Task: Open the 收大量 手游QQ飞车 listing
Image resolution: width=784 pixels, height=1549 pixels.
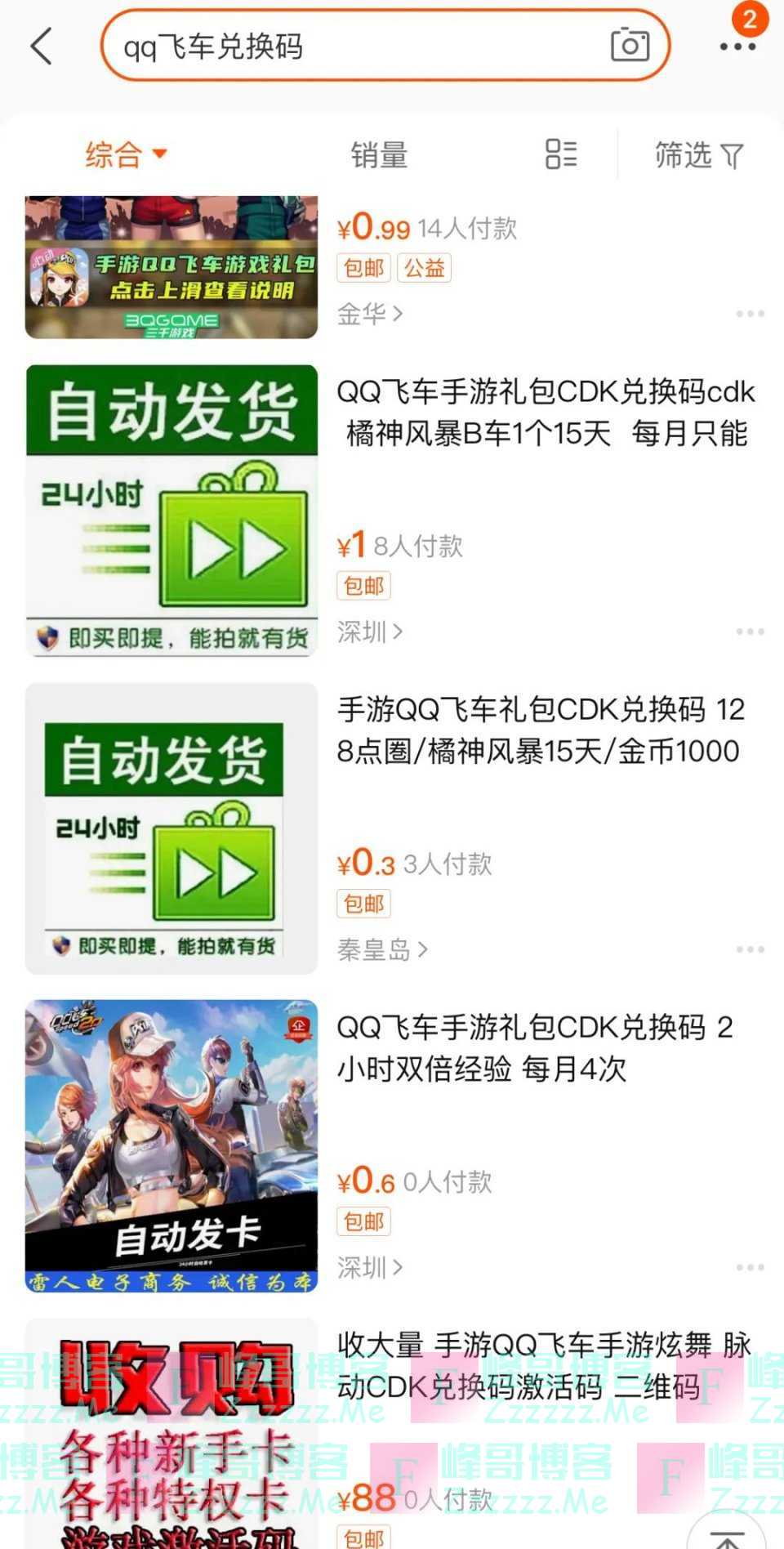Action: coord(543,1366)
